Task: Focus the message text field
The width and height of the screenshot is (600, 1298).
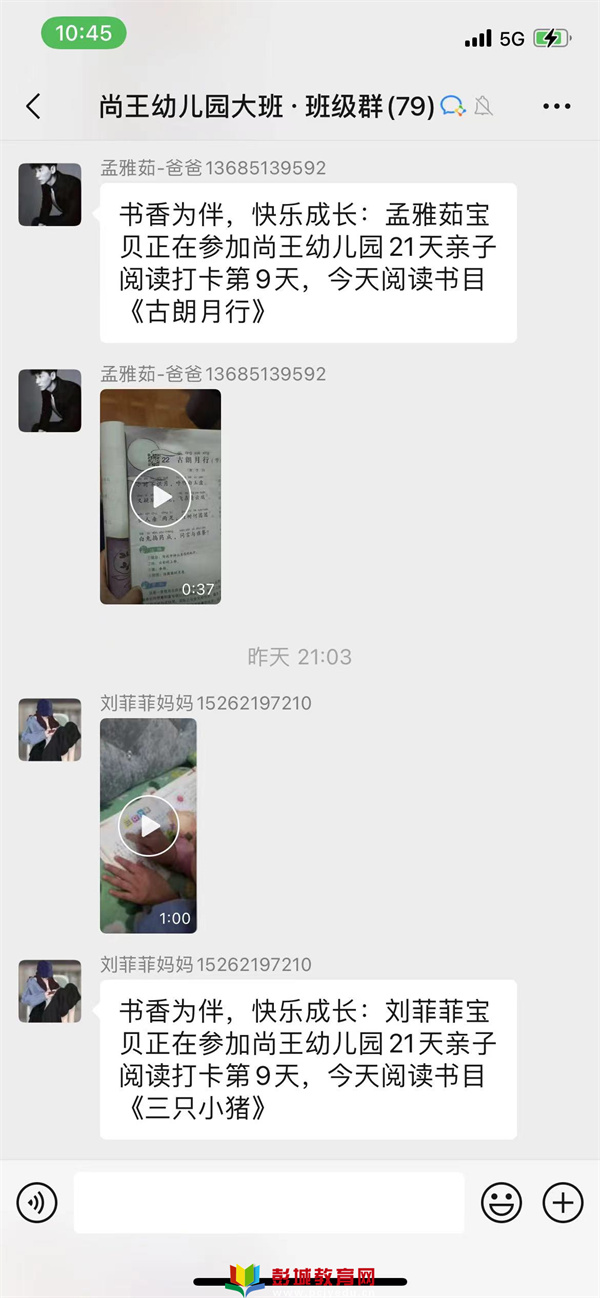Action: click(268, 1202)
